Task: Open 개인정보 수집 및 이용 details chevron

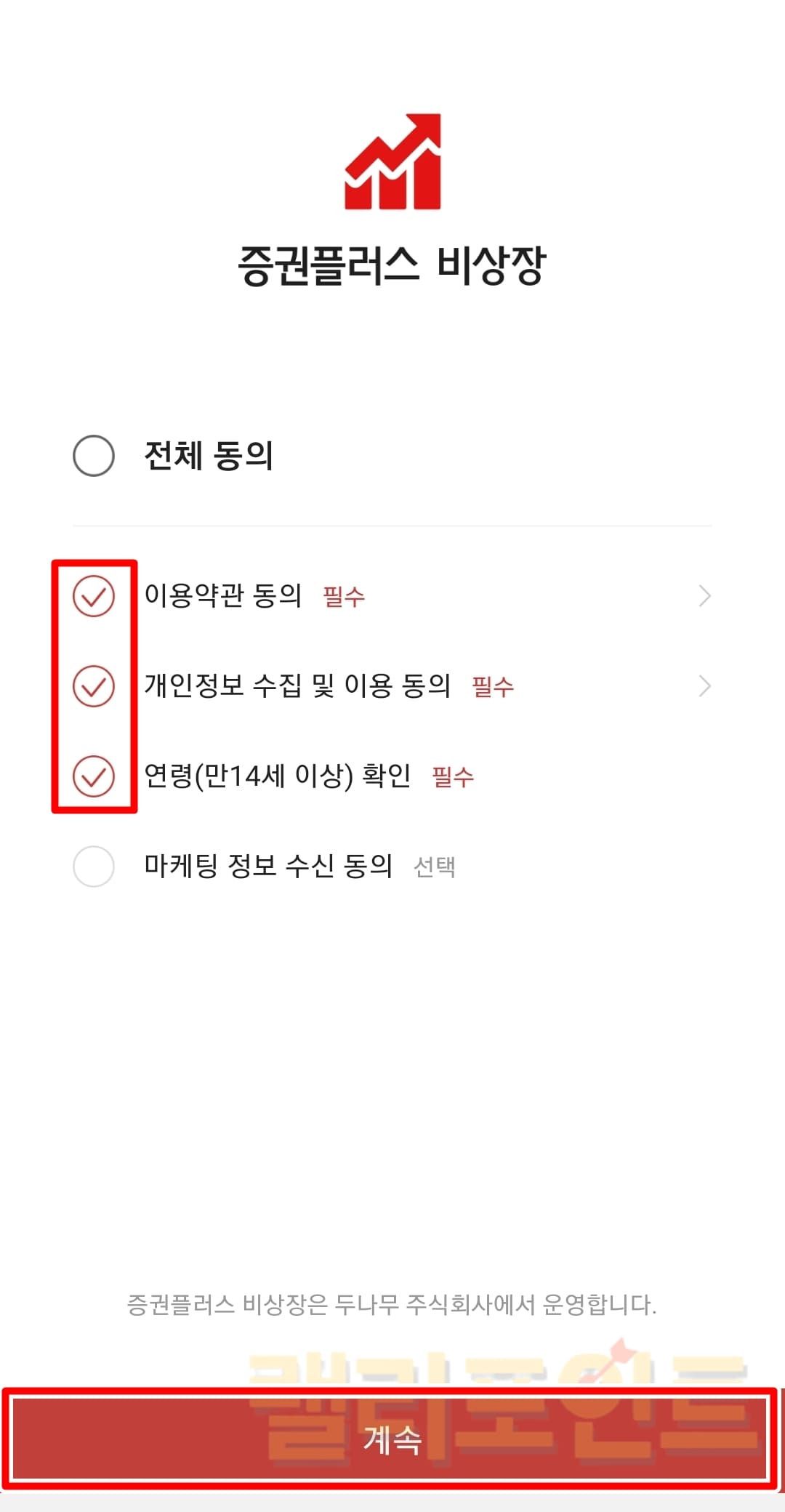Action: (x=704, y=685)
